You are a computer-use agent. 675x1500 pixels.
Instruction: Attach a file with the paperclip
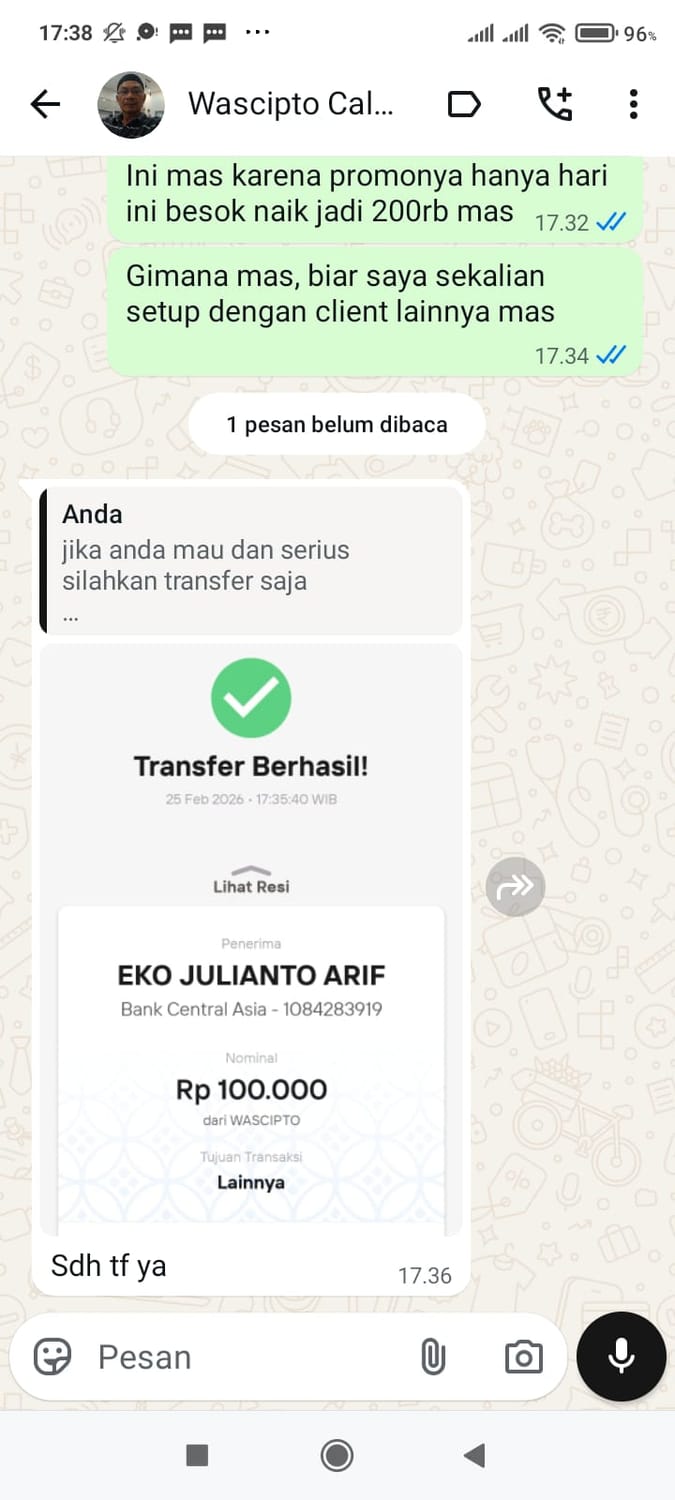(x=432, y=1357)
